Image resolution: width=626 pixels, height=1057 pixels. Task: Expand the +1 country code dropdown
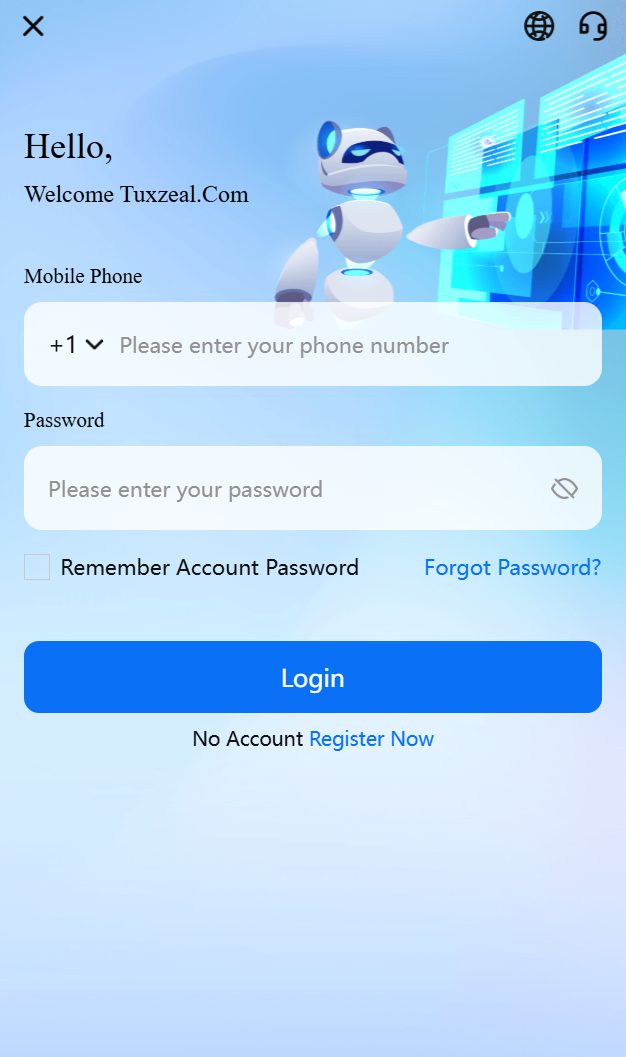tap(77, 345)
